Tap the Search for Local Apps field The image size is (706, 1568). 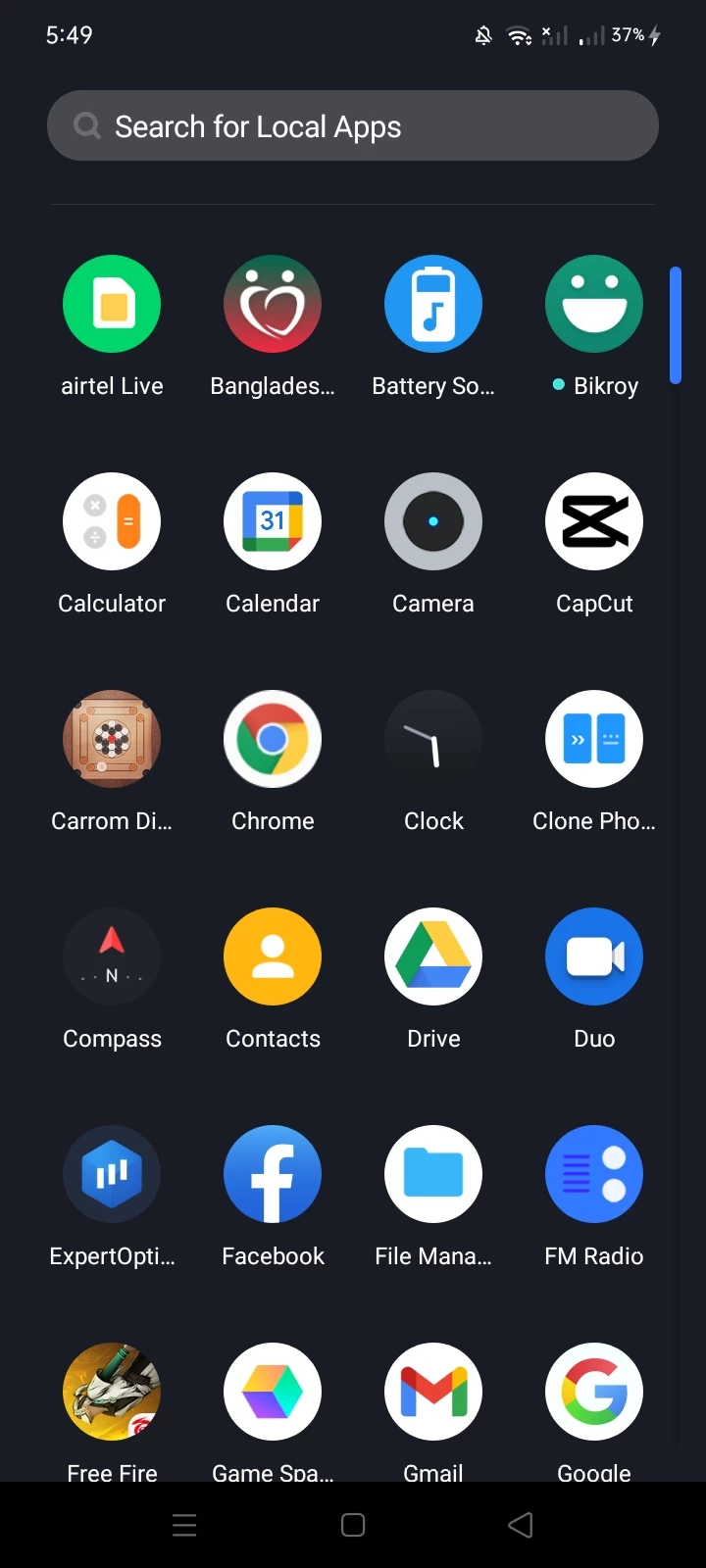click(x=353, y=125)
